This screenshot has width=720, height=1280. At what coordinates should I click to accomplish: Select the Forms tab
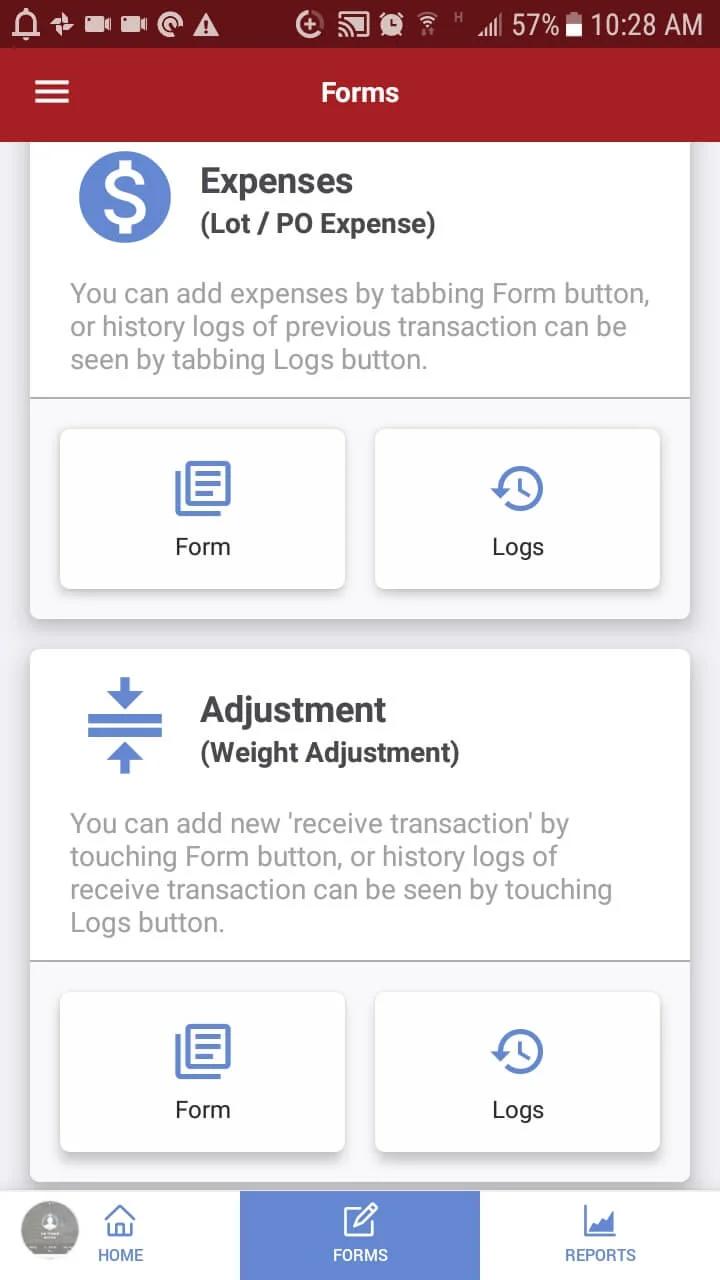[360, 1234]
